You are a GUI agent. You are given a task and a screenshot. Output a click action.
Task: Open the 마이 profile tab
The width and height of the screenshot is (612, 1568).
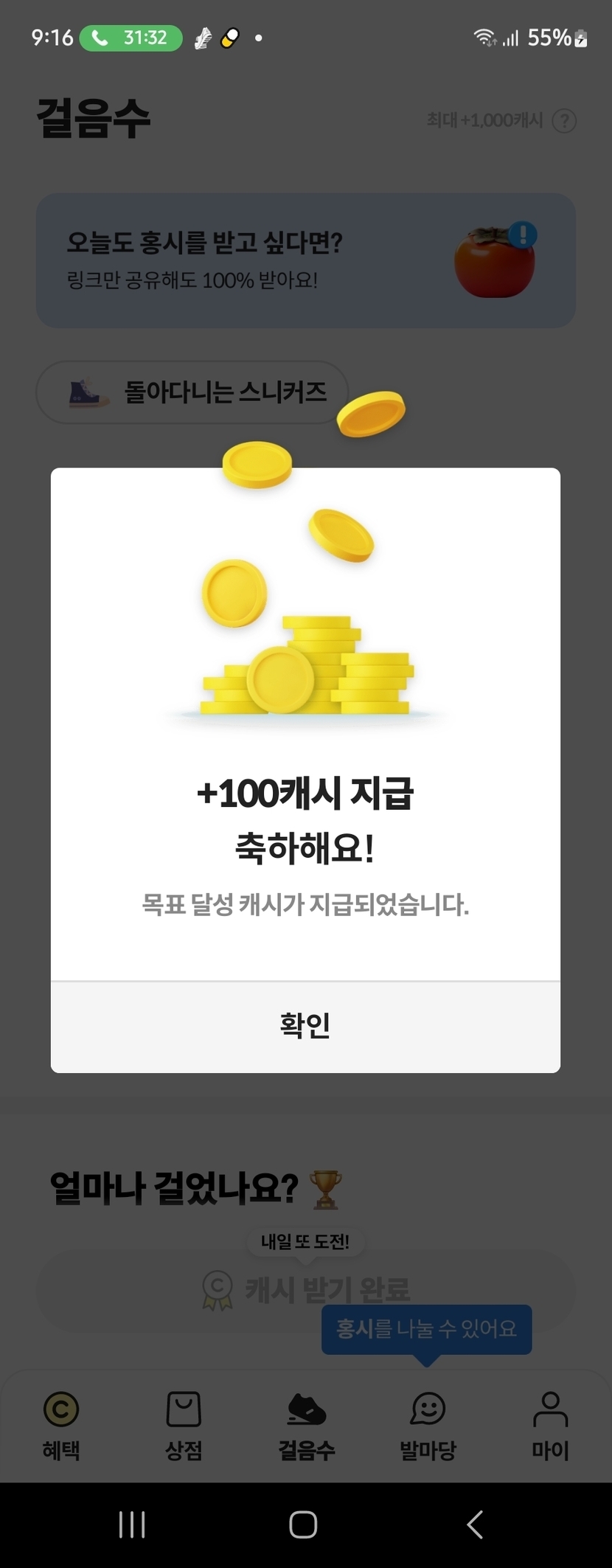pos(550,1425)
